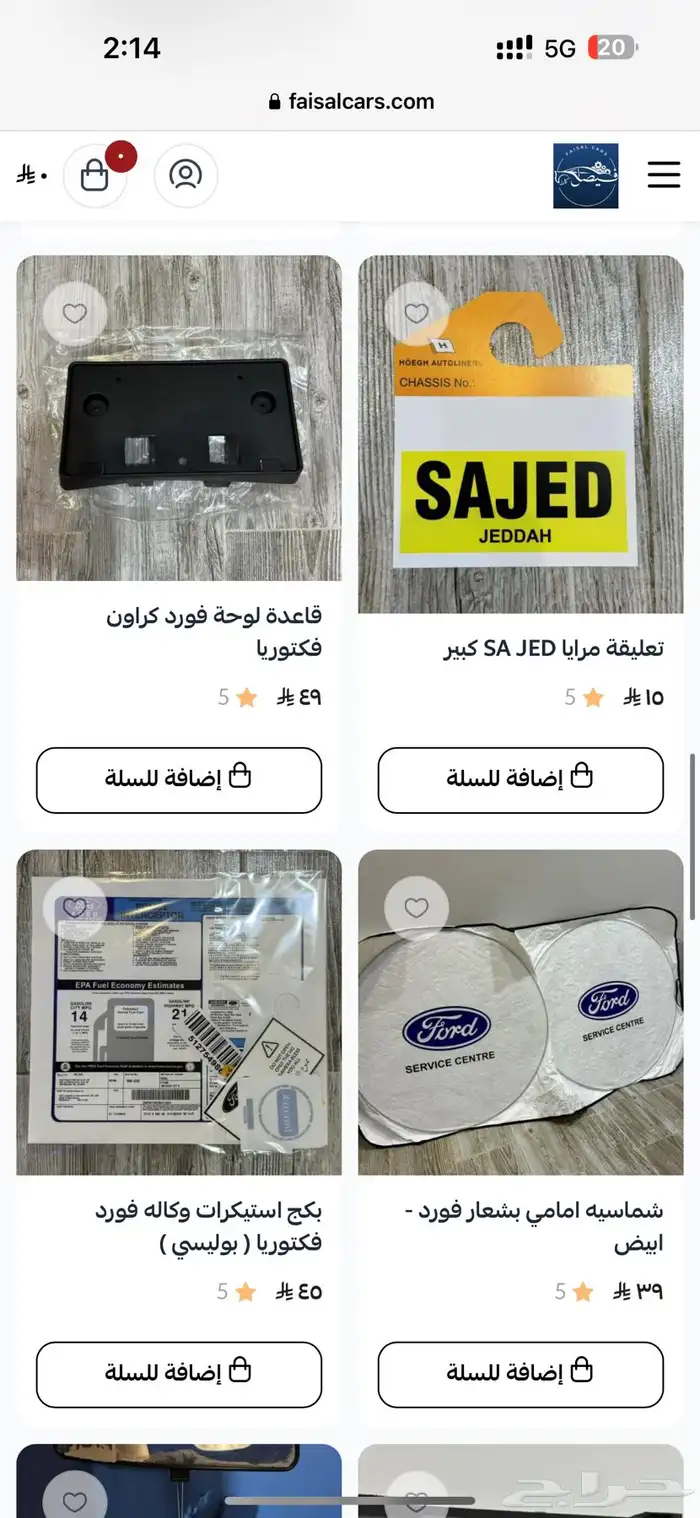The height and width of the screenshot is (1518, 700).
Task: Add Ford police sticker pack to cart
Action: pyautogui.click(x=179, y=1374)
